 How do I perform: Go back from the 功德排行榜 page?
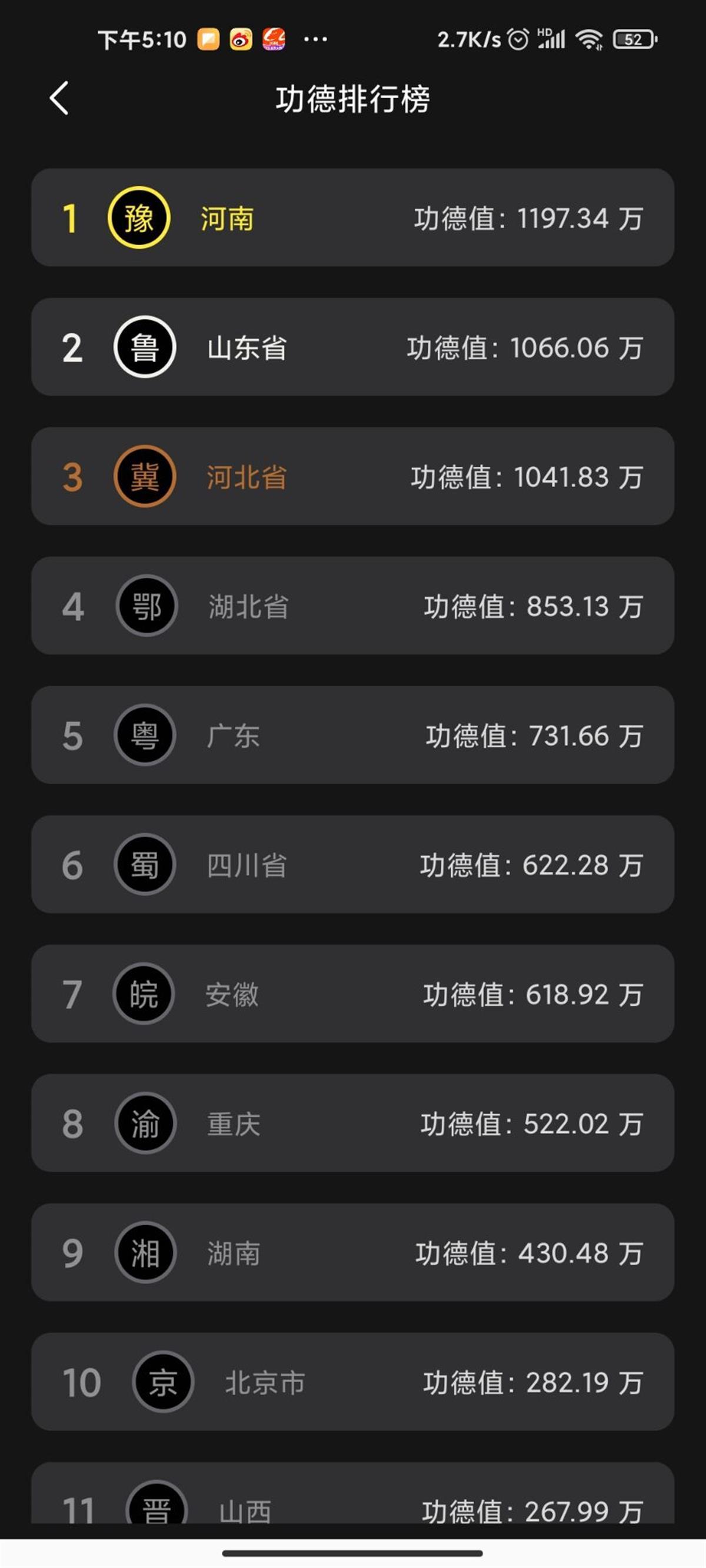(x=59, y=98)
